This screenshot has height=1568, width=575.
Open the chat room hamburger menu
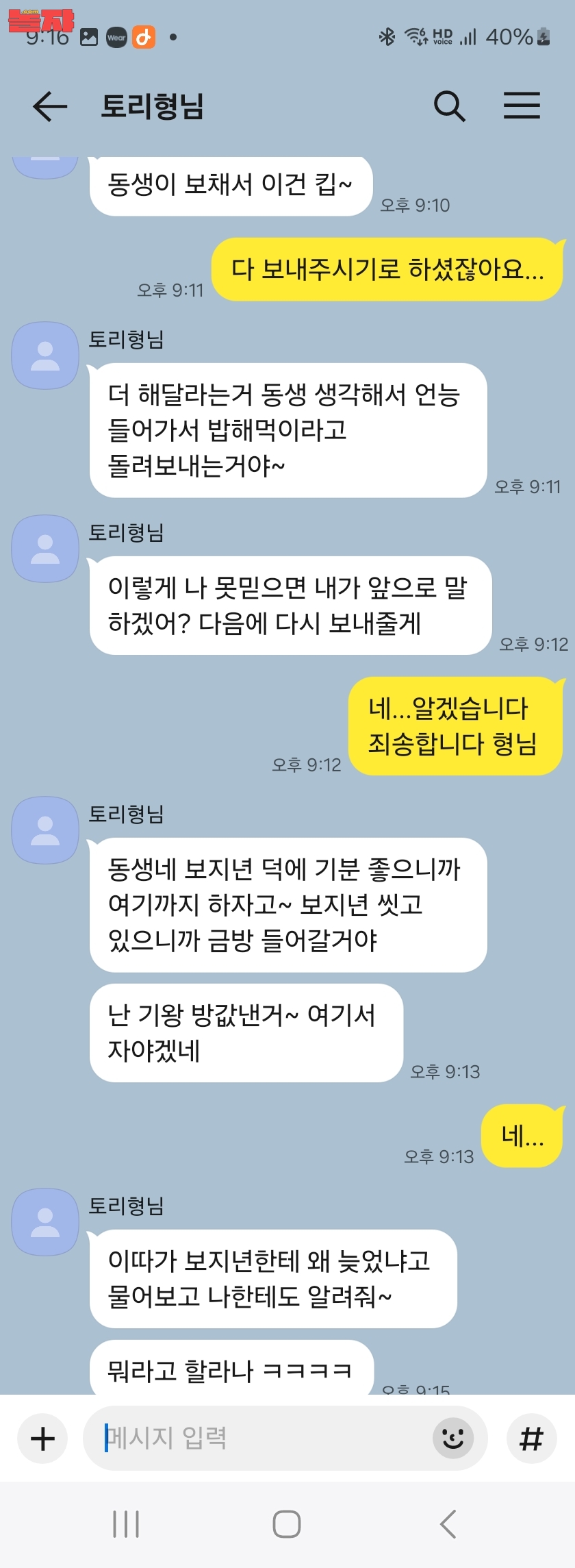[522, 106]
